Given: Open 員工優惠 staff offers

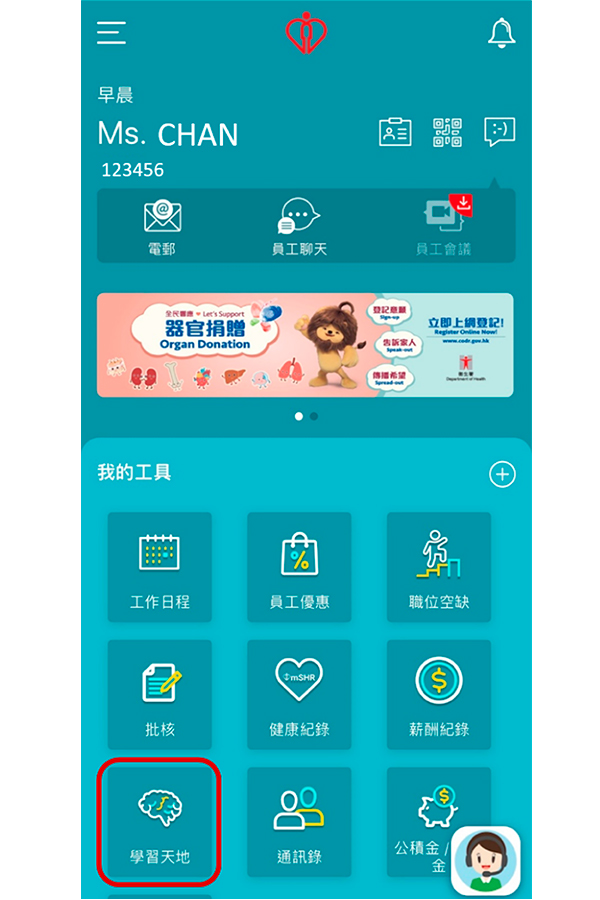Looking at the screenshot, I should [299, 567].
